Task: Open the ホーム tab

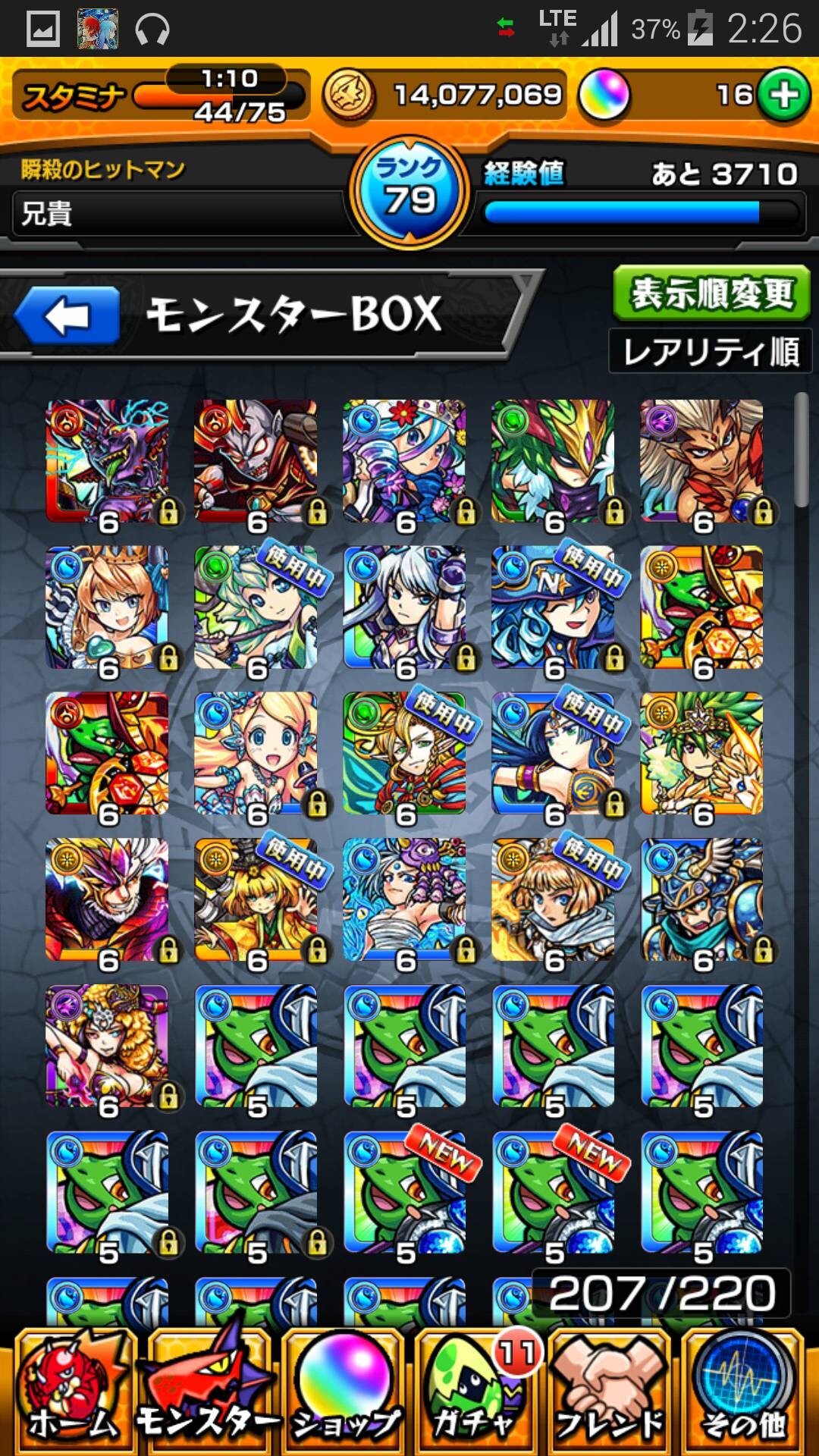Action: coord(74,1391)
